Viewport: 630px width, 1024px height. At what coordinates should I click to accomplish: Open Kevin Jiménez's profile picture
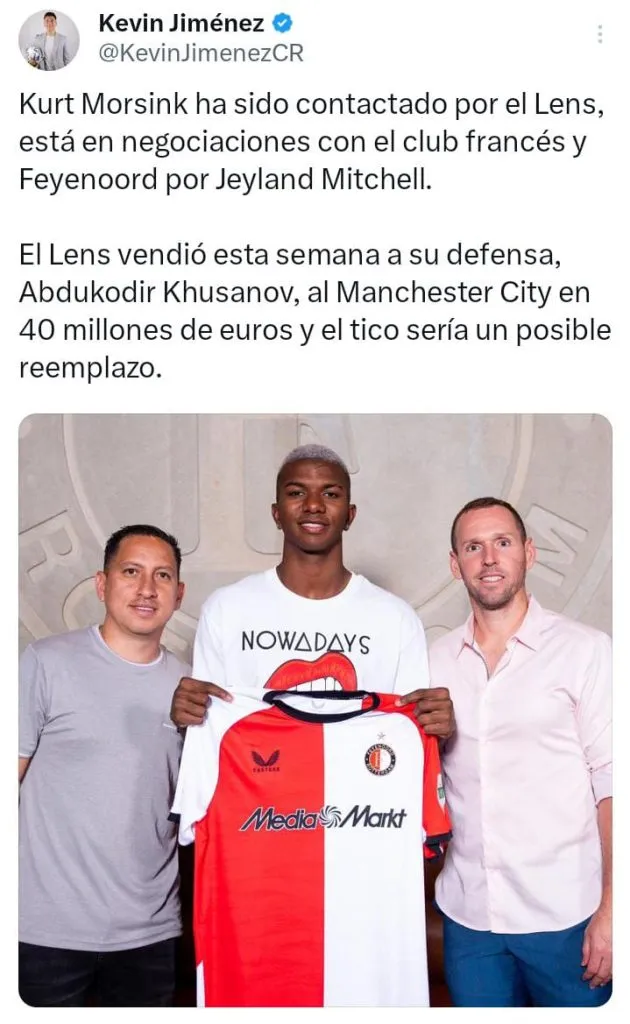click(48, 40)
